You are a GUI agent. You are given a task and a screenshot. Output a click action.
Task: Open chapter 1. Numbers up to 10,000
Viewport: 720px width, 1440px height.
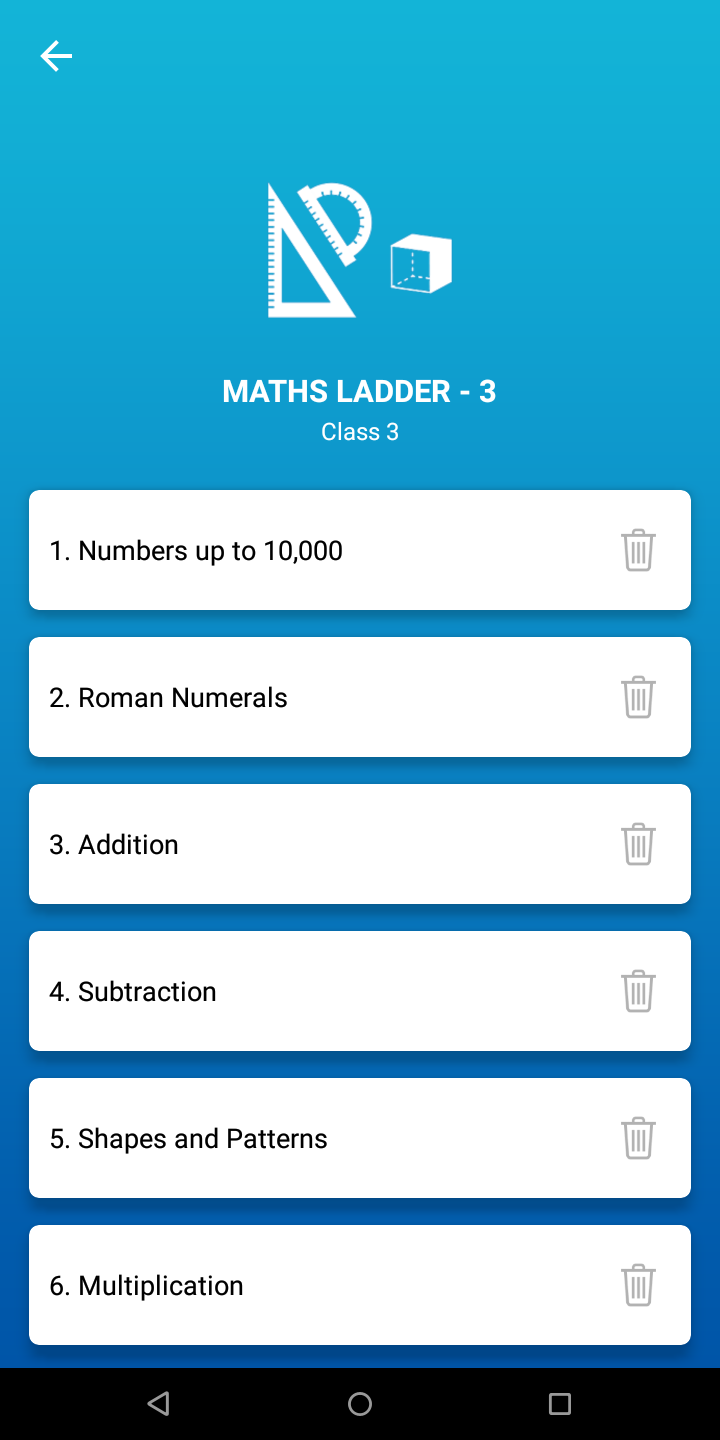coord(360,550)
